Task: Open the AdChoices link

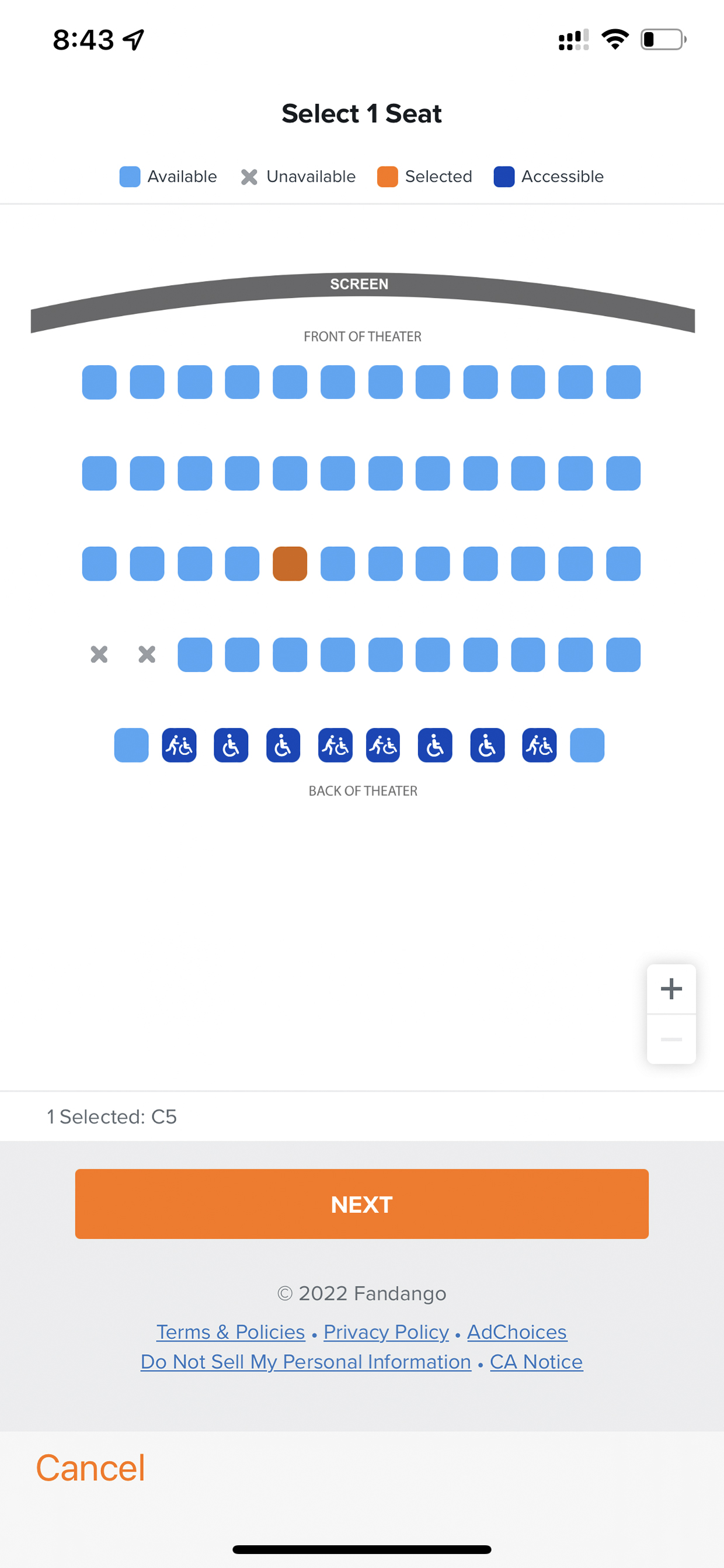Action: tap(517, 1332)
